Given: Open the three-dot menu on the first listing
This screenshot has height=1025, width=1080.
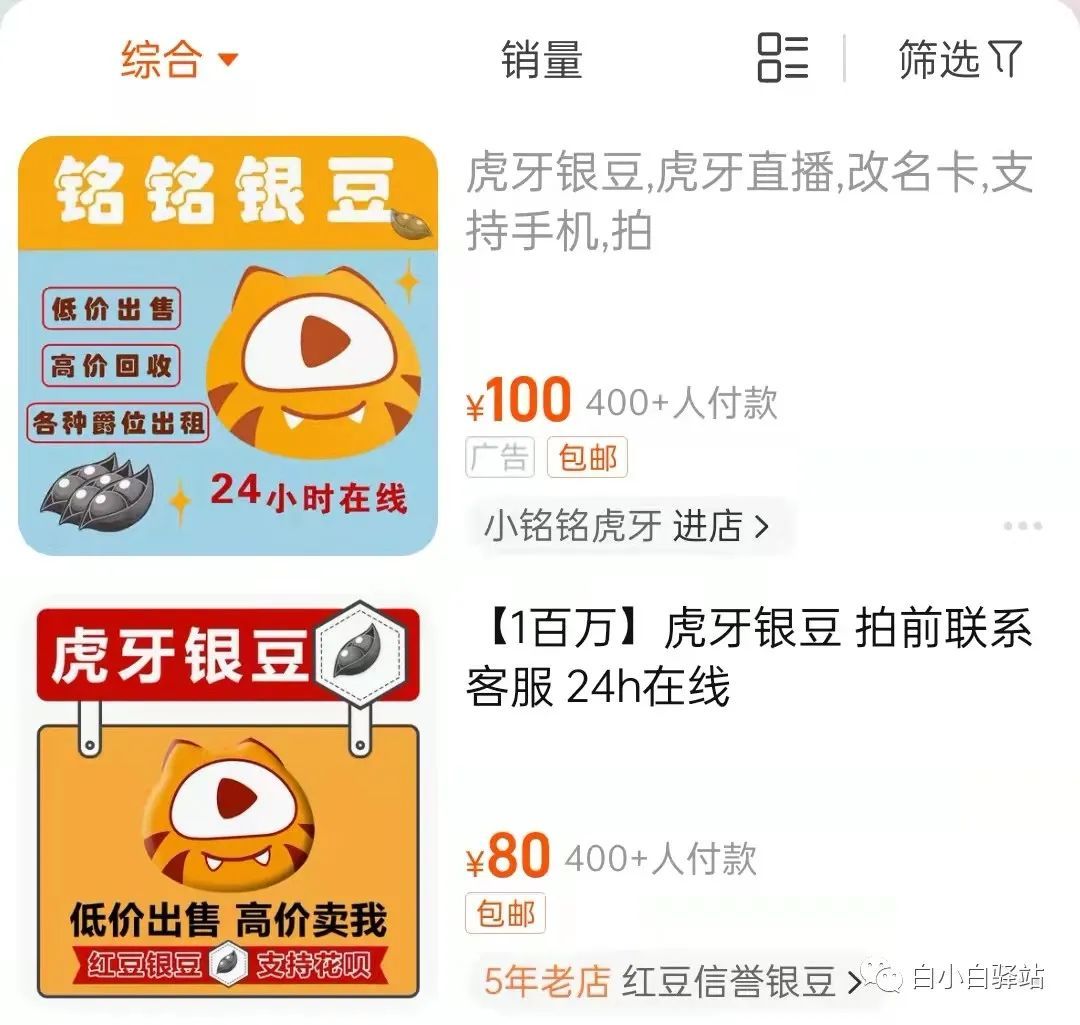Looking at the screenshot, I should point(1022,526).
